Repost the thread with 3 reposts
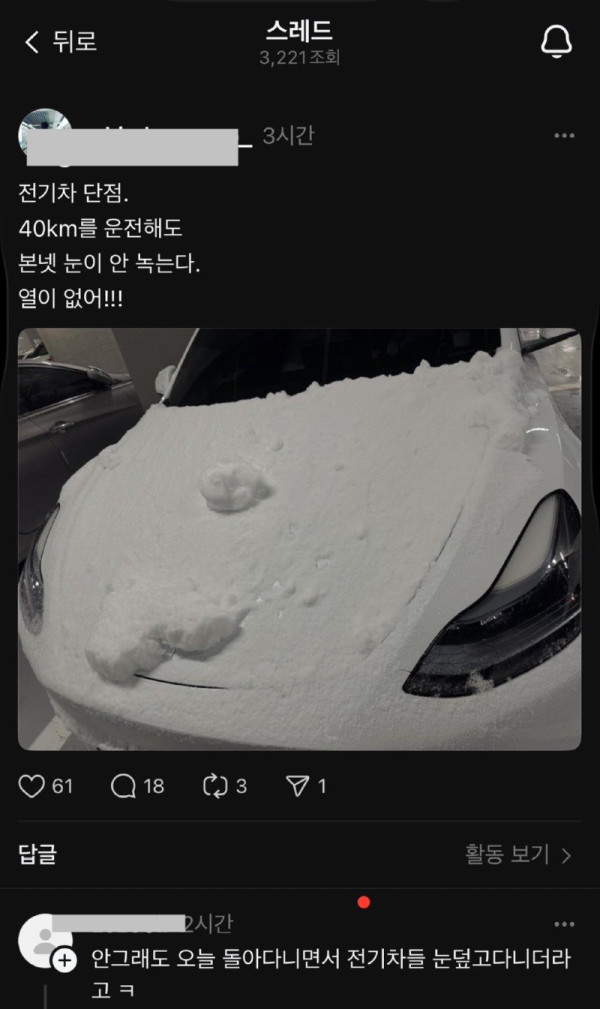Image resolution: width=600 pixels, height=1009 pixels. click(215, 787)
